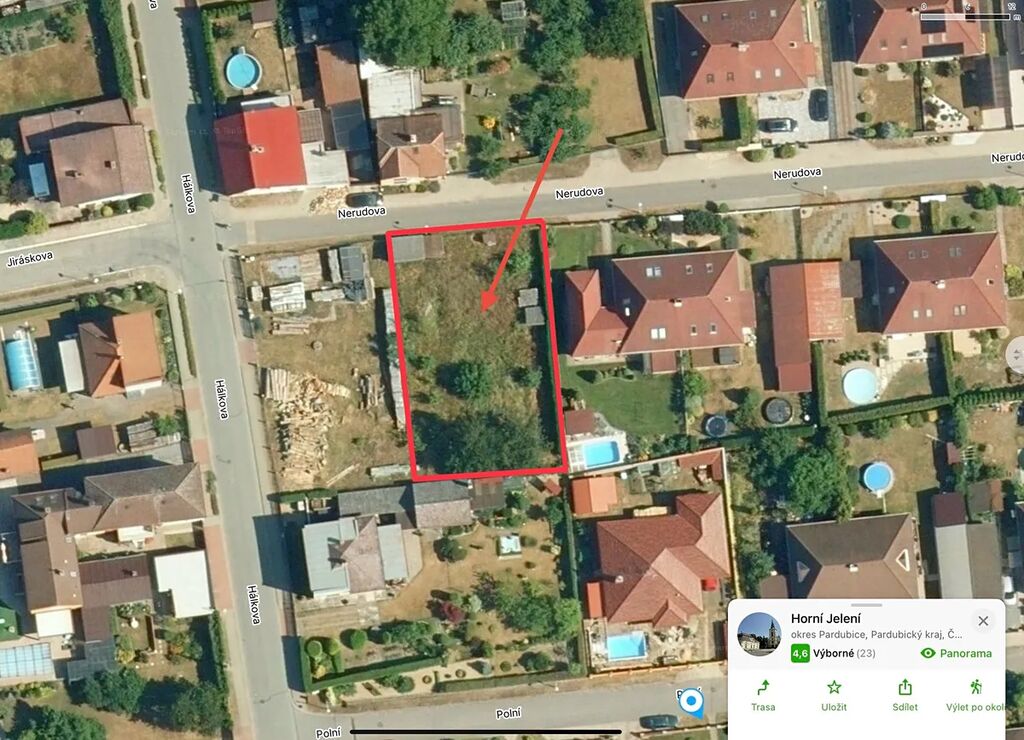This screenshot has width=1024, height=740.
Task: Open Panorama view for Horní Jelení
Action: coord(957,653)
